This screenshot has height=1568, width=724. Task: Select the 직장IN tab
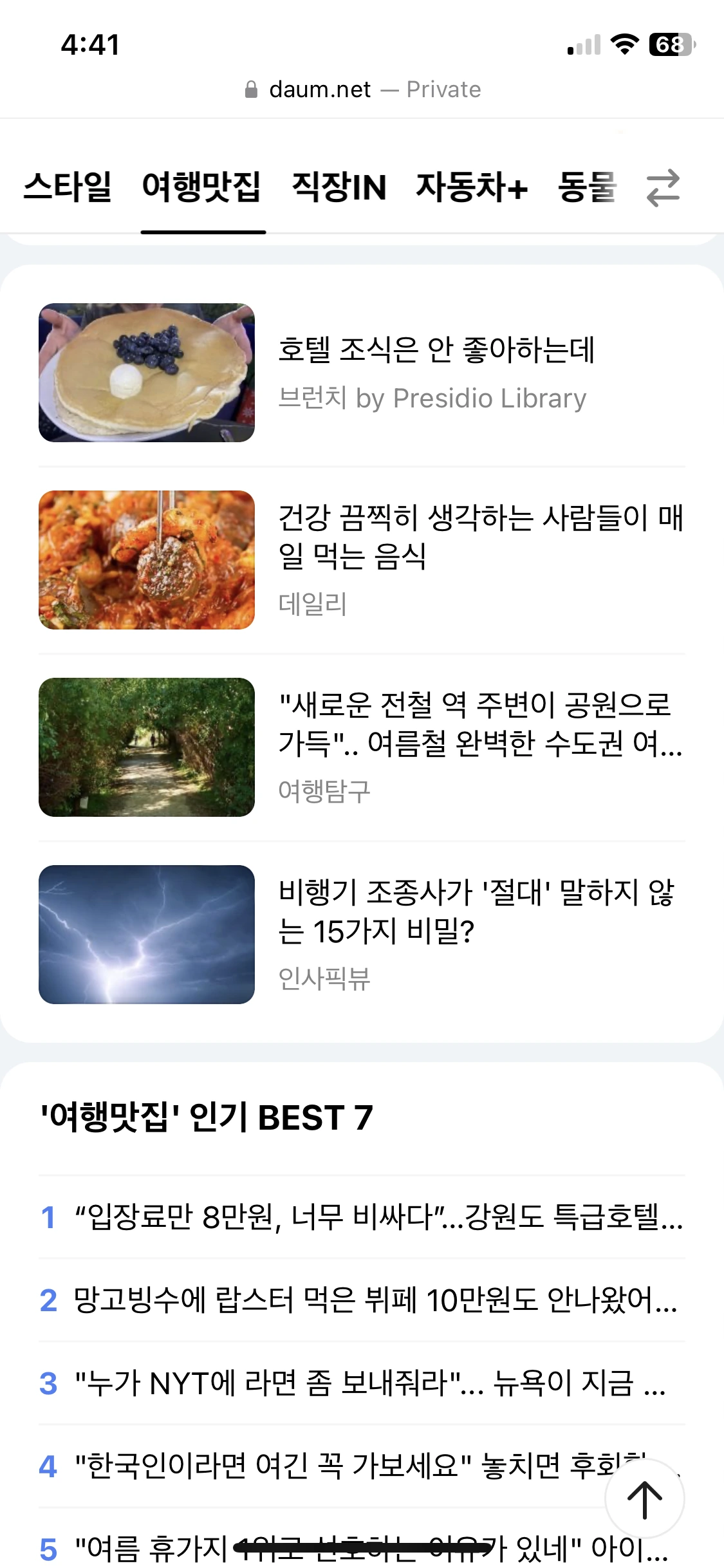coord(339,187)
